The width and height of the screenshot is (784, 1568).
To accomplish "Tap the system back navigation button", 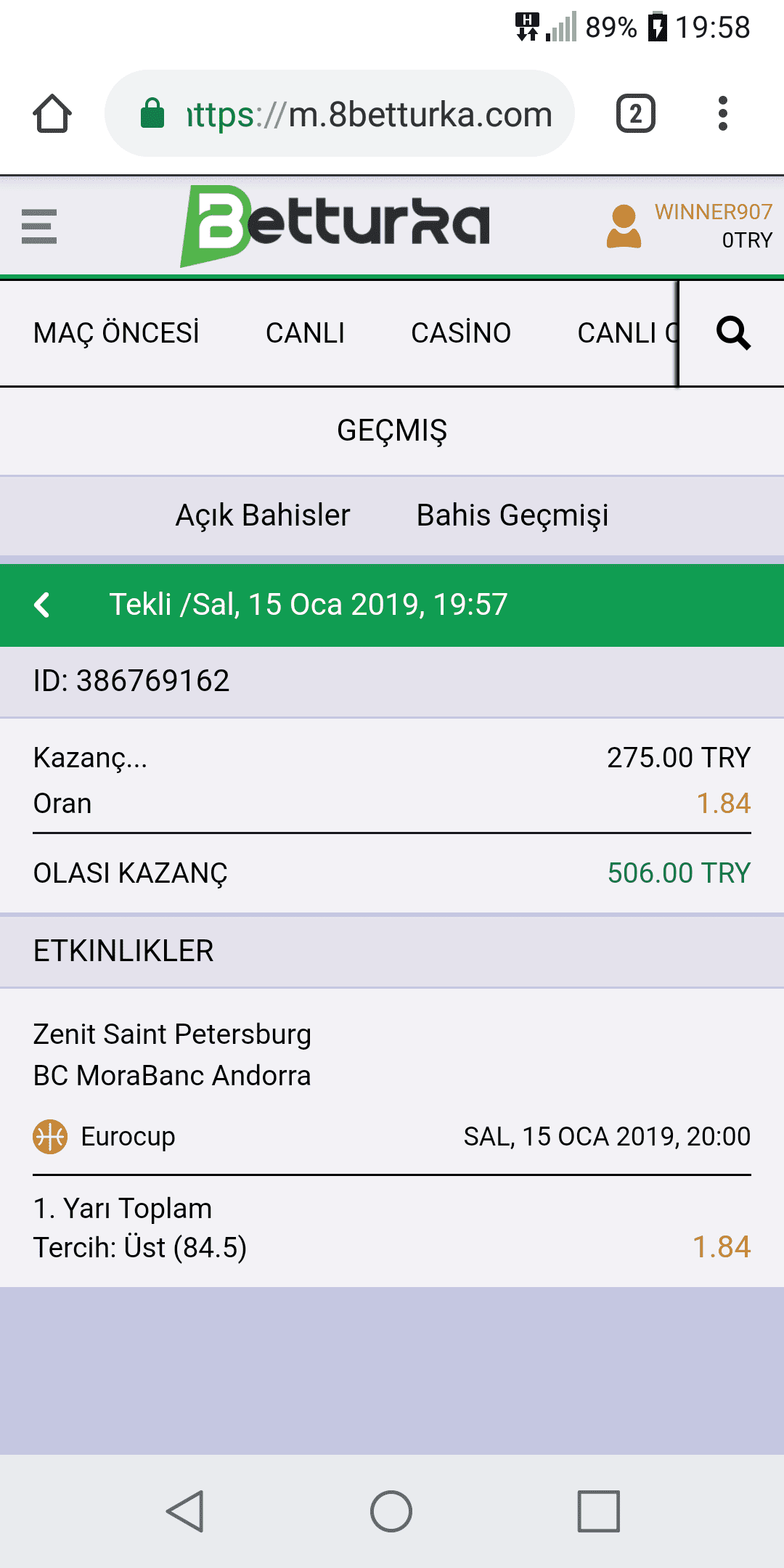I will tap(185, 1511).
